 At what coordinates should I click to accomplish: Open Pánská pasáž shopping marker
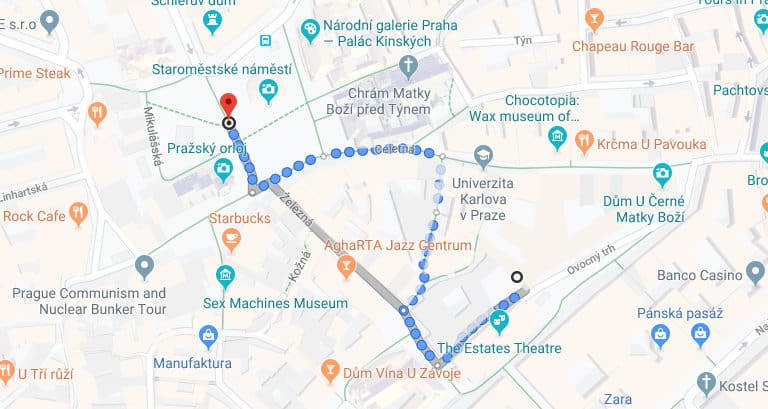661,335
